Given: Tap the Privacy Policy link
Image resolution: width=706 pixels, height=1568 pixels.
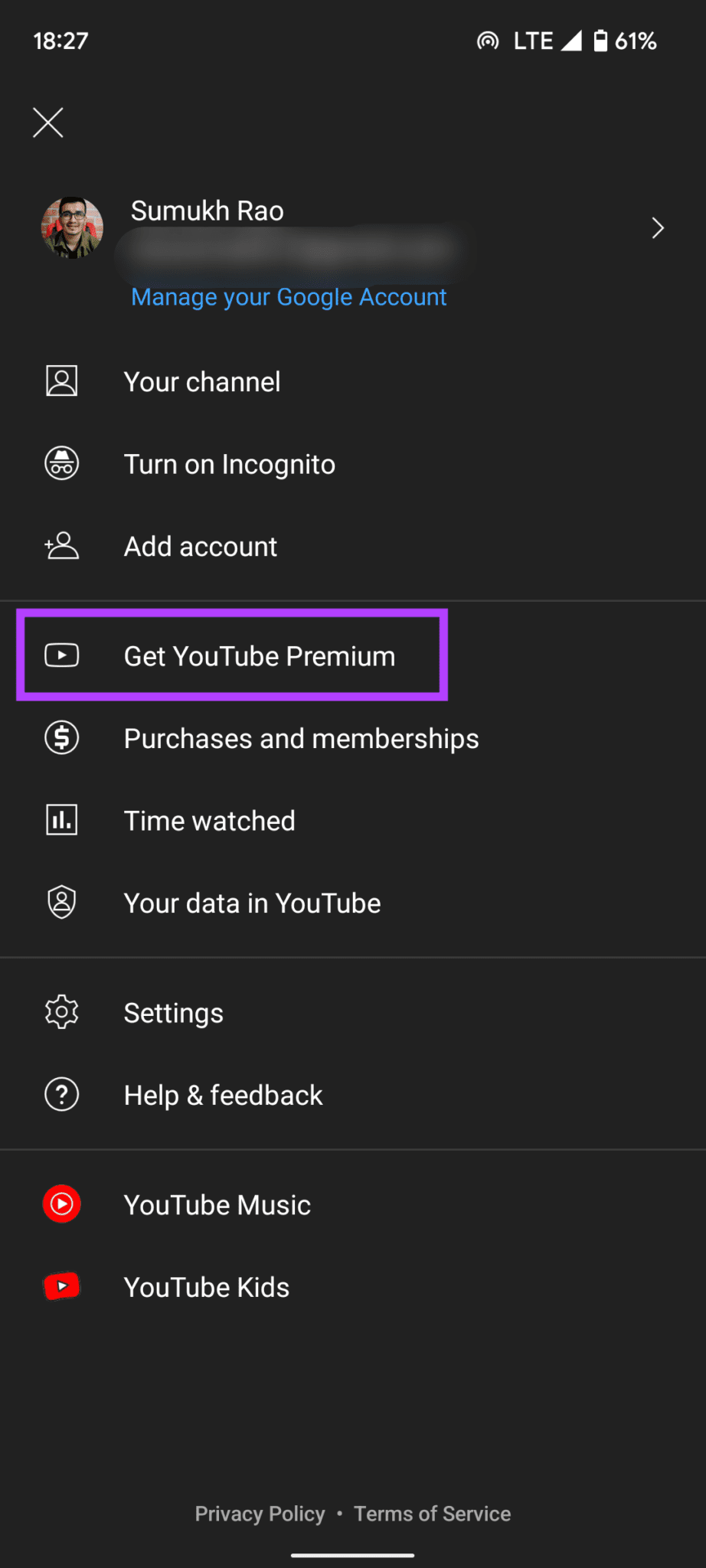Looking at the screenshot, I should (x=260, y=1514).
